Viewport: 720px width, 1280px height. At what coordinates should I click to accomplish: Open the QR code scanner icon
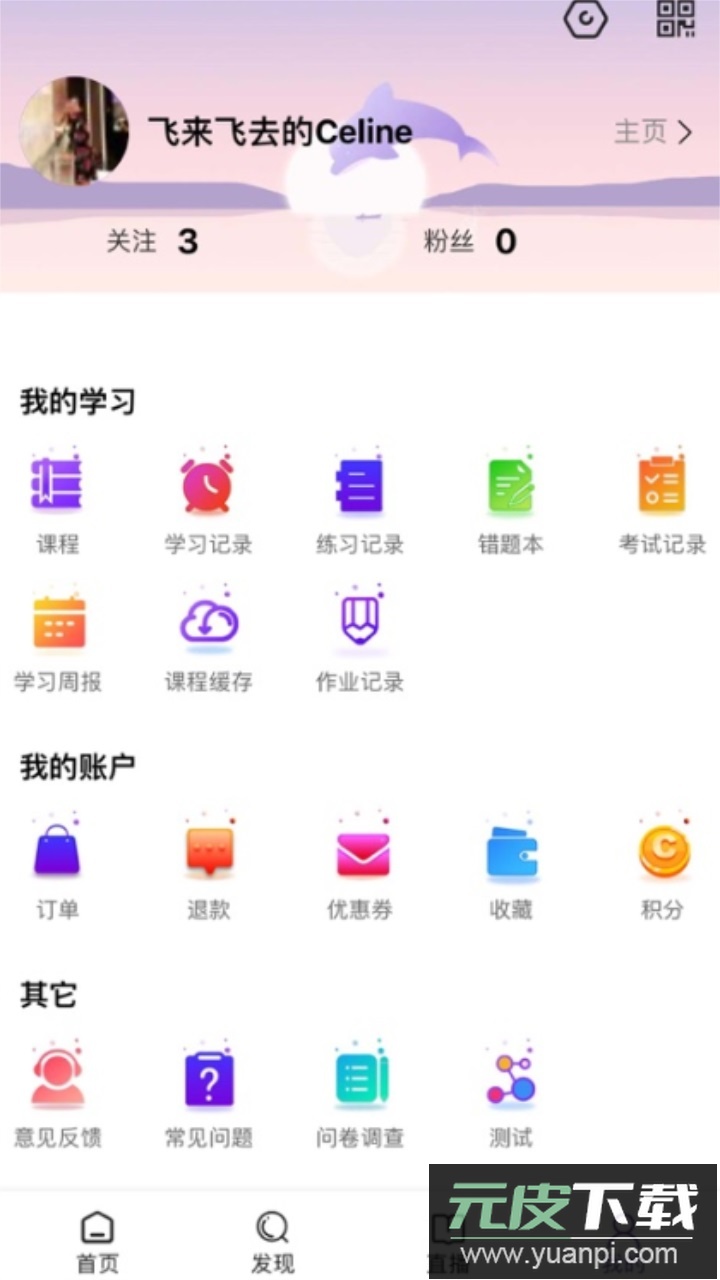(x=676, y=20)
